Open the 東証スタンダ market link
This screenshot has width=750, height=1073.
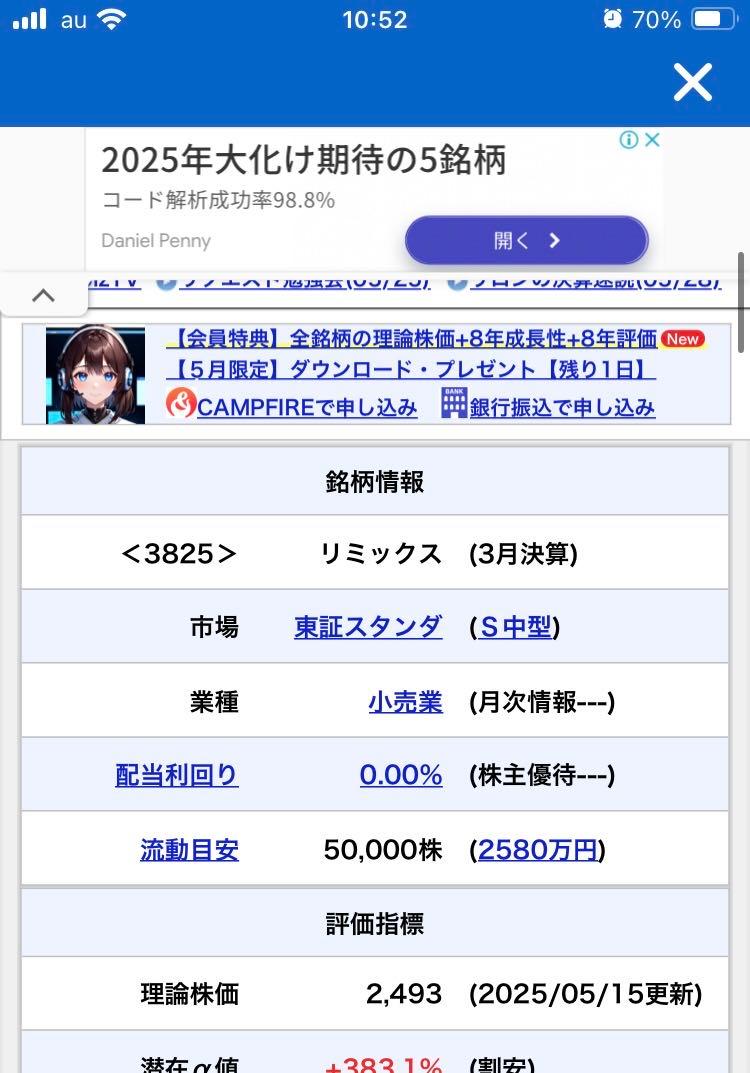pyautogui.click(x=367, y=627)
